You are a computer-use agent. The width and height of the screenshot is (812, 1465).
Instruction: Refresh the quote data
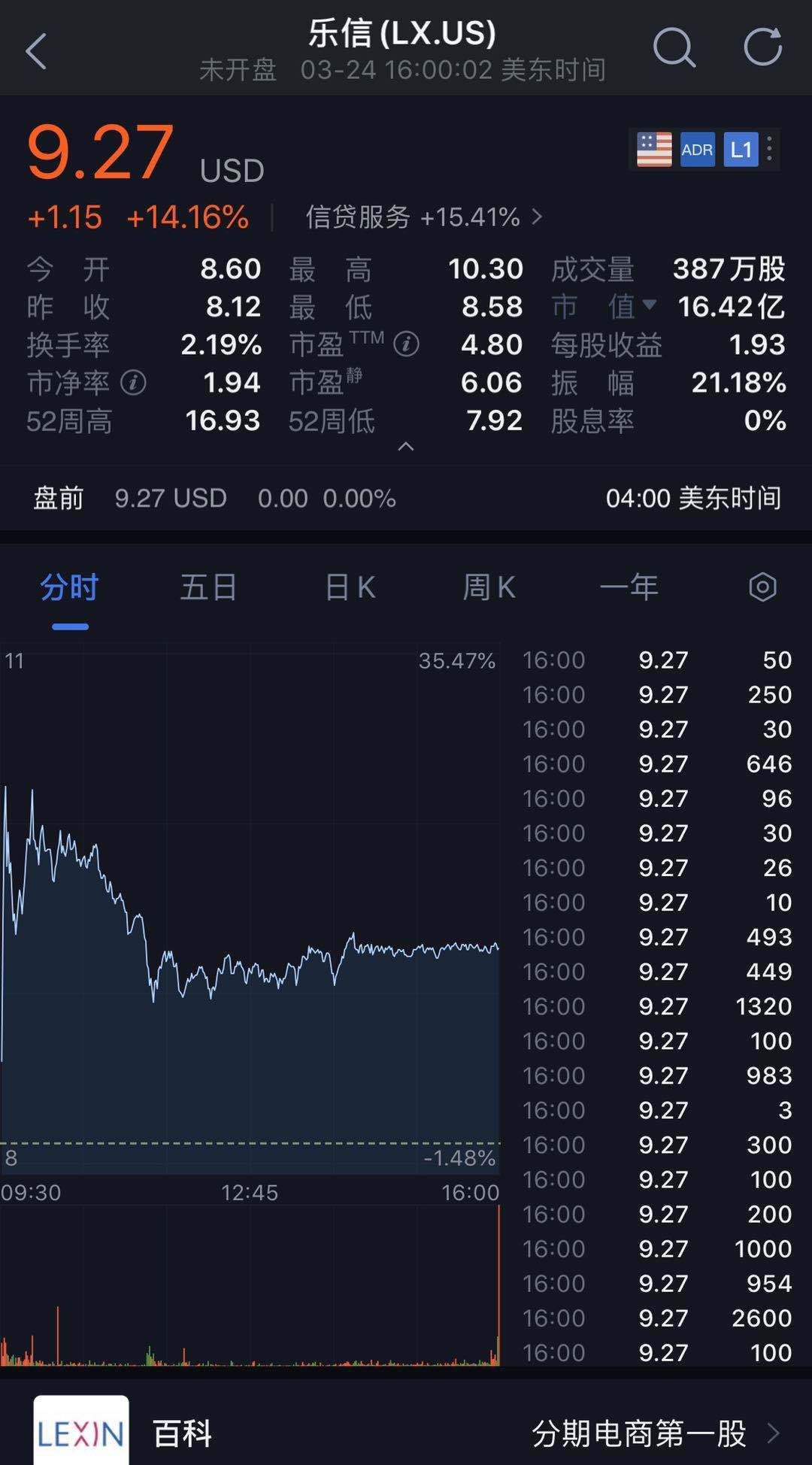point(762,49)
